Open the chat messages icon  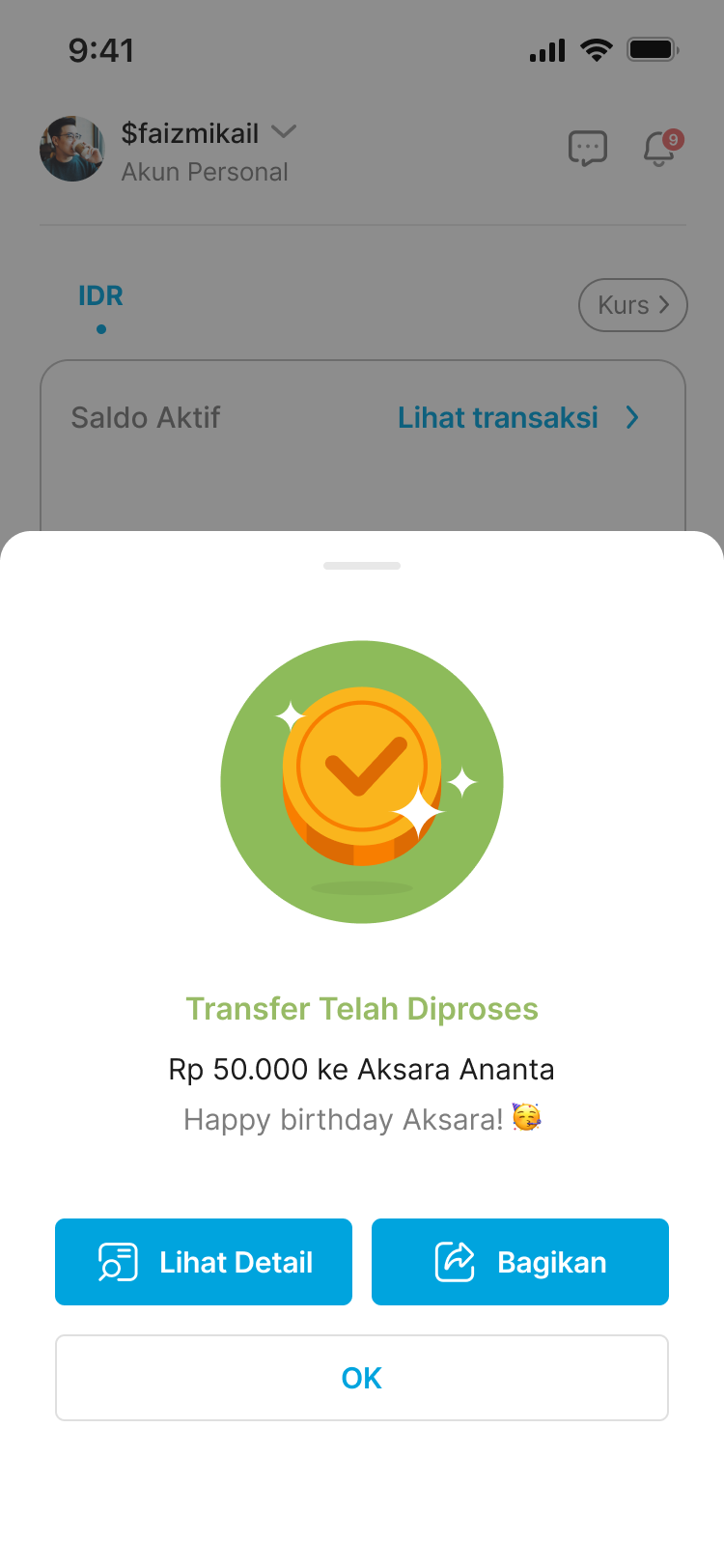click(587, 149)
